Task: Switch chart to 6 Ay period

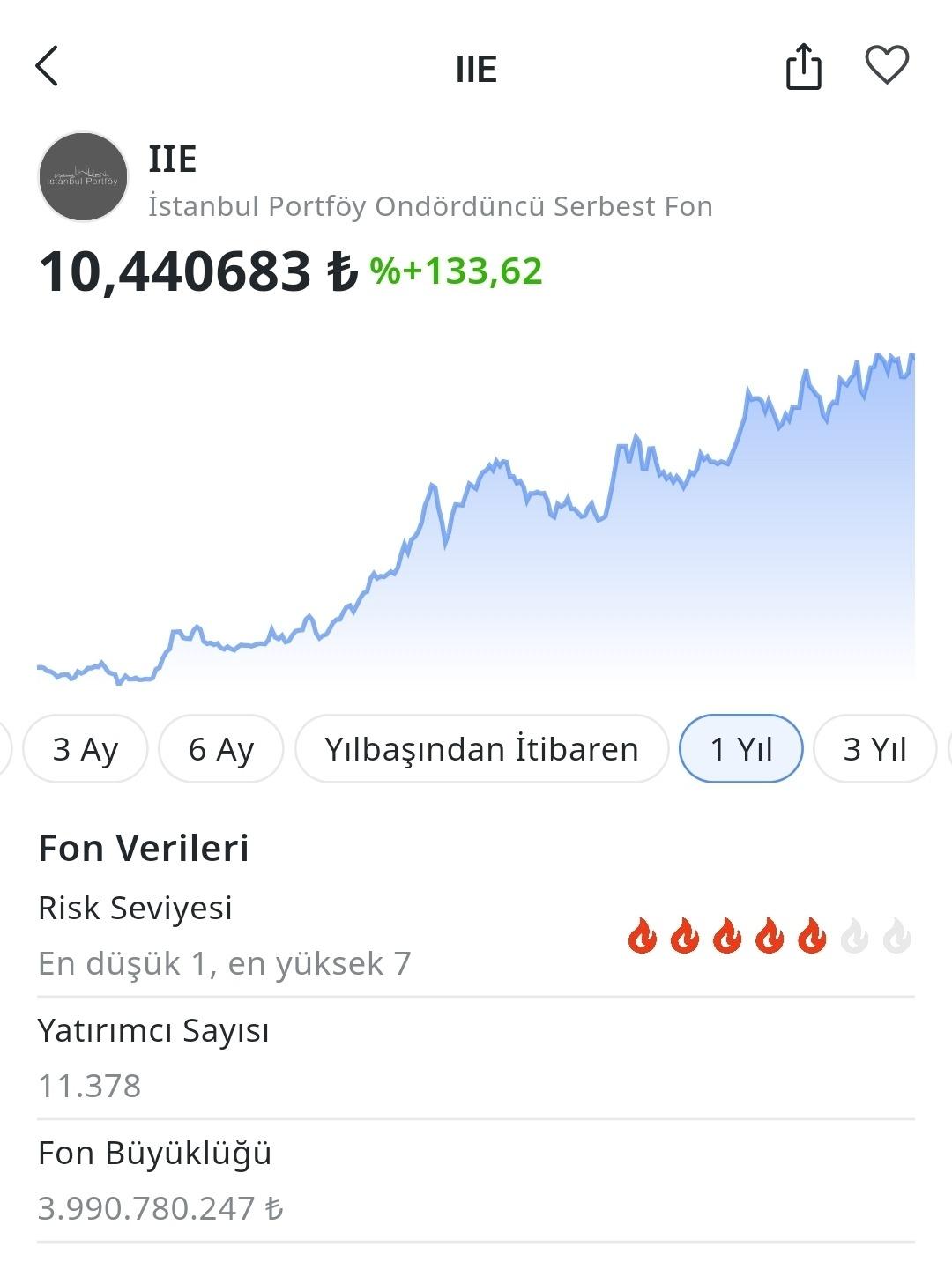Action: coord(221,749)
